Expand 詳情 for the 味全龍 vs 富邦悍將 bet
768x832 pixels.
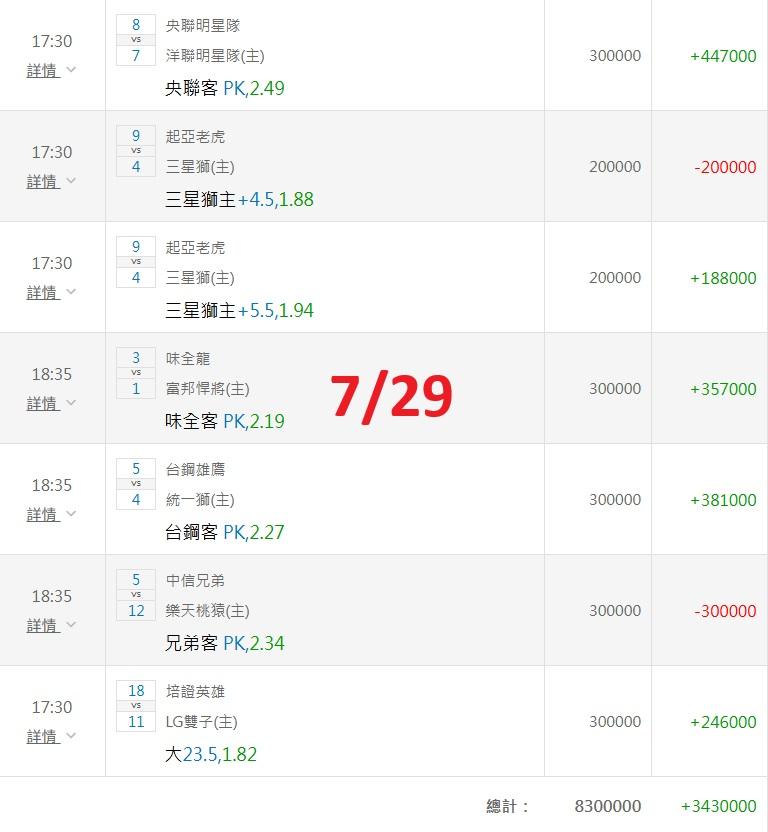click(x=51, y=403)
